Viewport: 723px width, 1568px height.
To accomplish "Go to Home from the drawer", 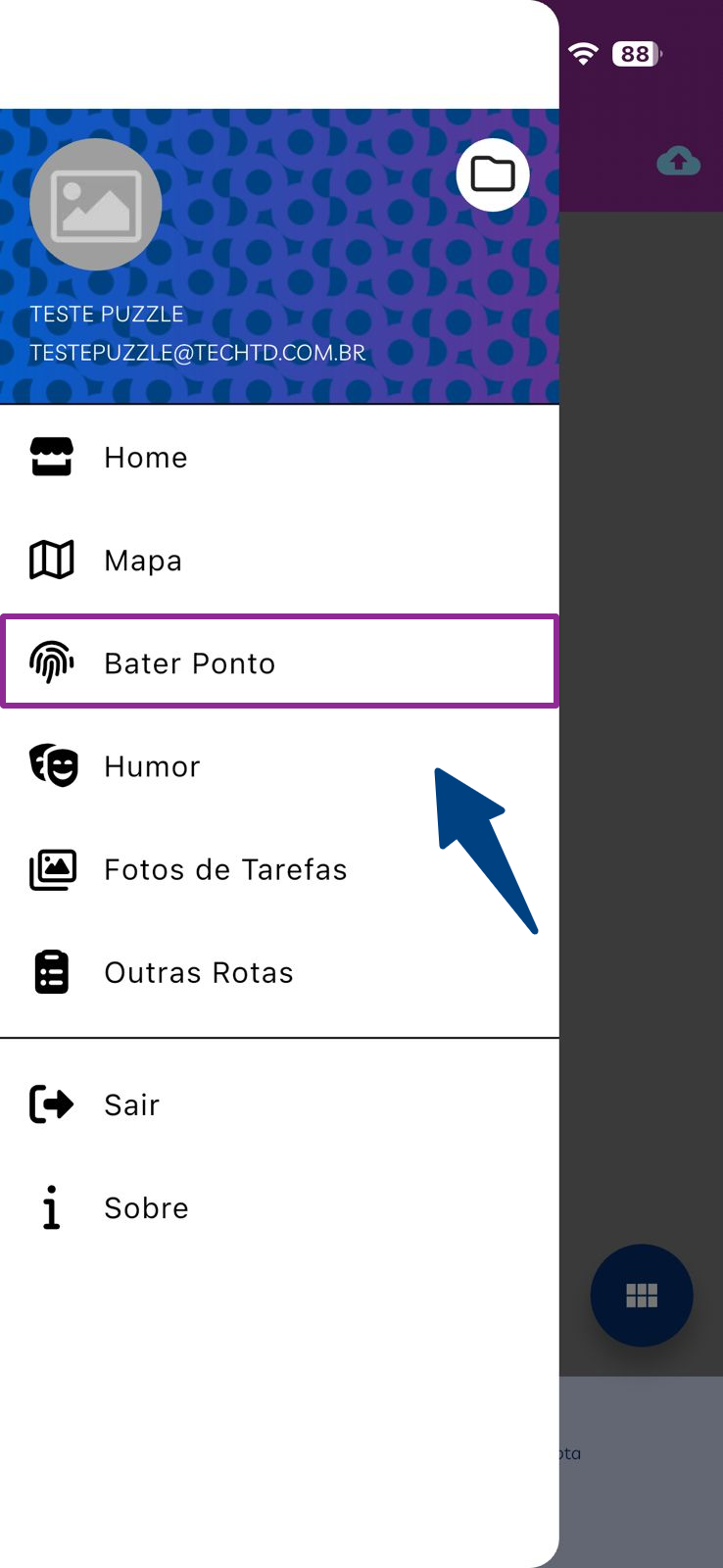I will [x=145, y=458].
